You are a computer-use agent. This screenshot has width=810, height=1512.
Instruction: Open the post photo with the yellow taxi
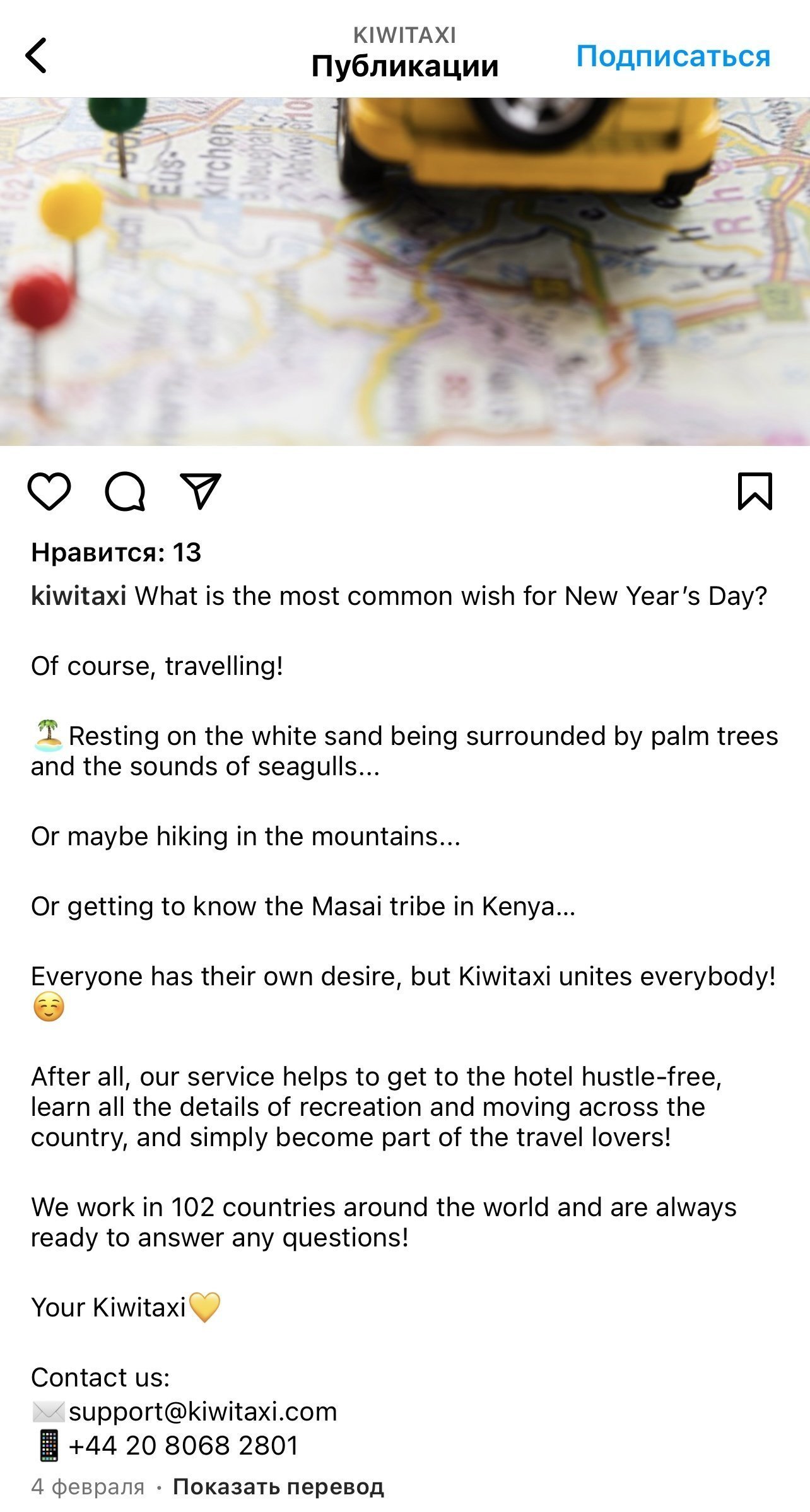[405, 271]
